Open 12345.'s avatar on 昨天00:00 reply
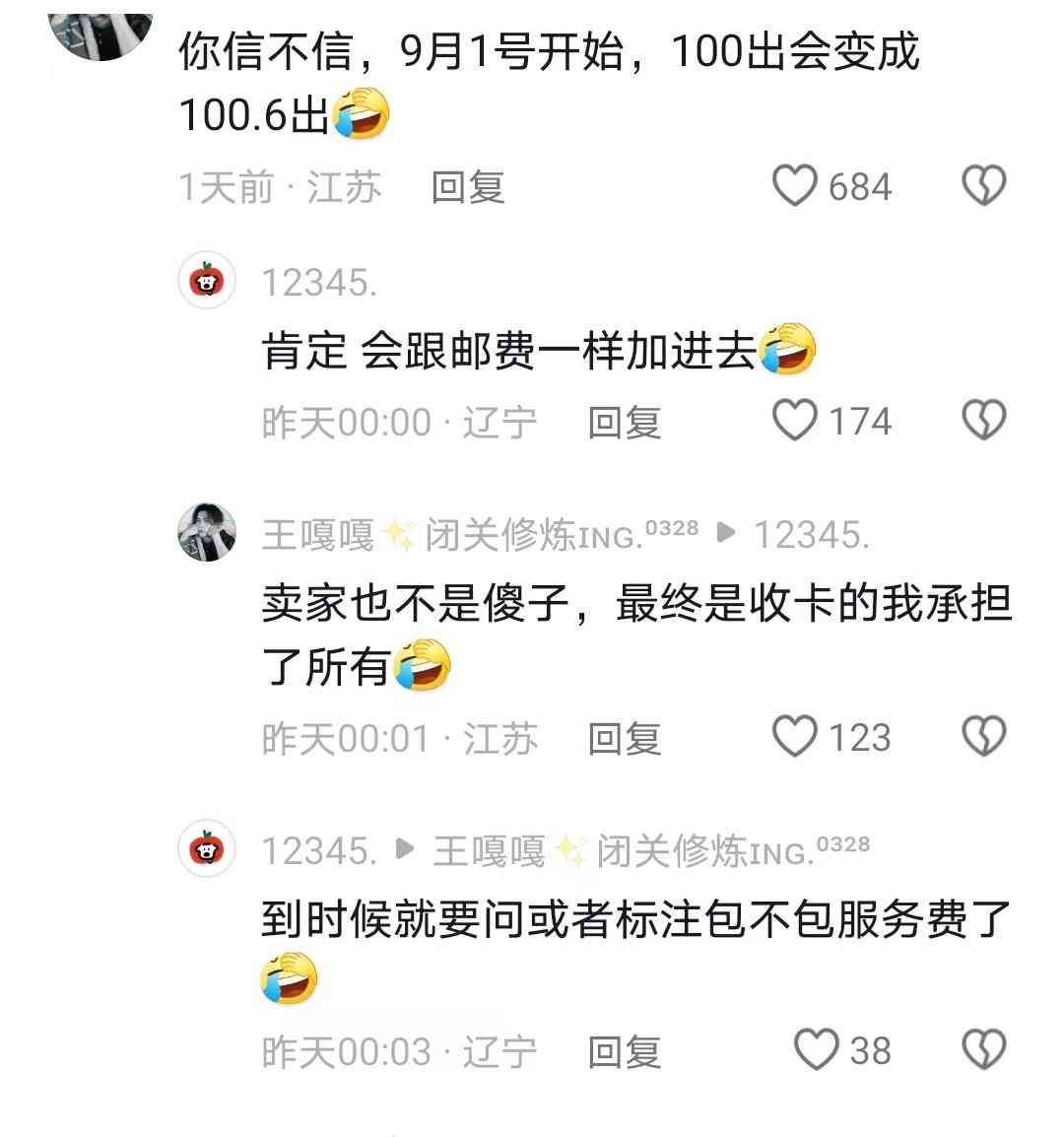 click(207, 281)
